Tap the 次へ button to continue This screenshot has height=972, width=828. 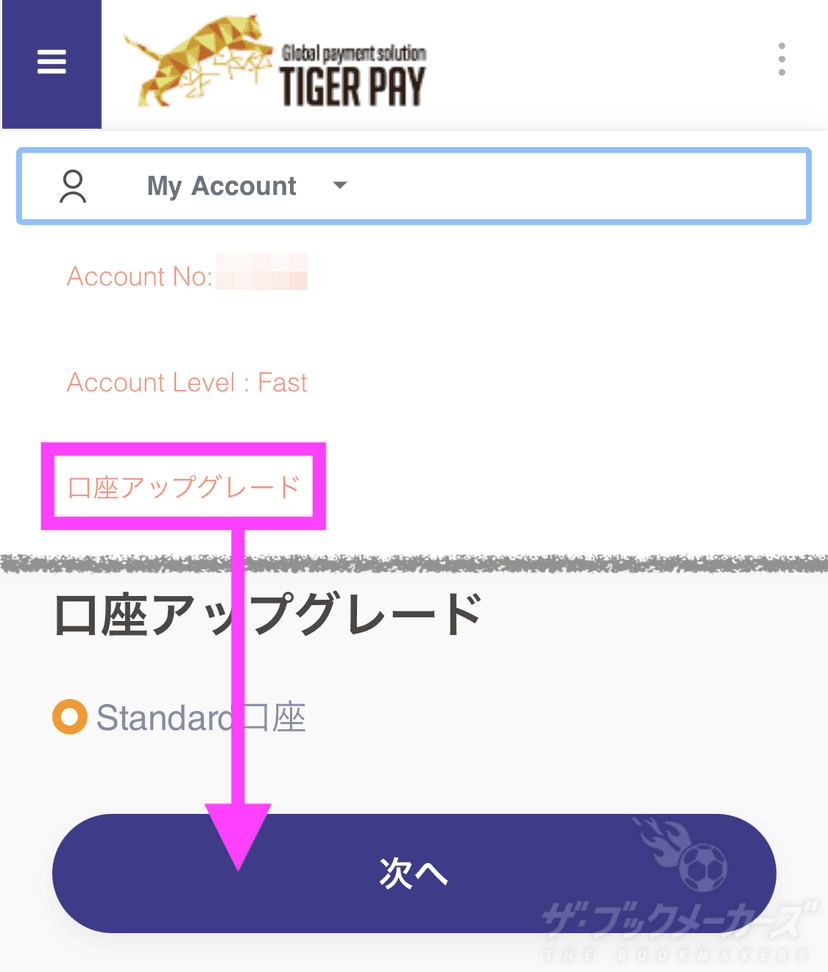tap(414, 873)
